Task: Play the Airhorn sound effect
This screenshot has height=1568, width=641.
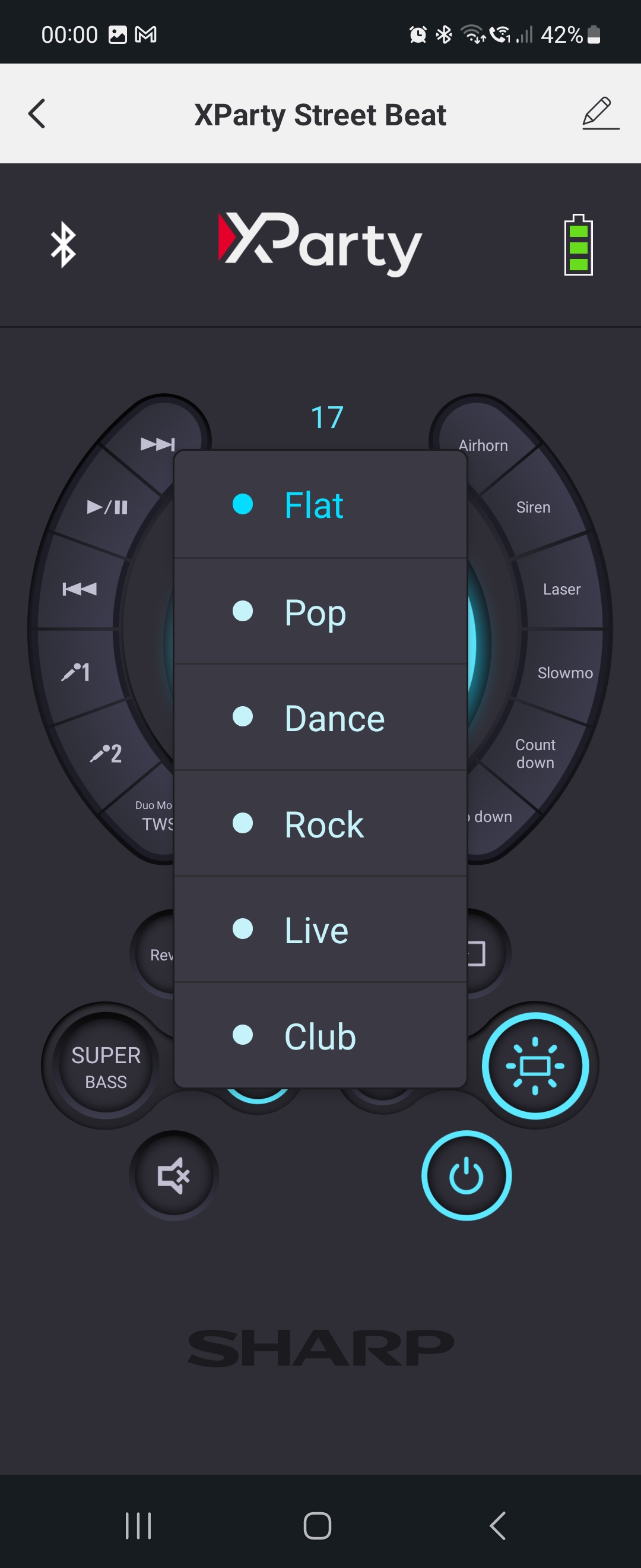Action: point(484,445)
